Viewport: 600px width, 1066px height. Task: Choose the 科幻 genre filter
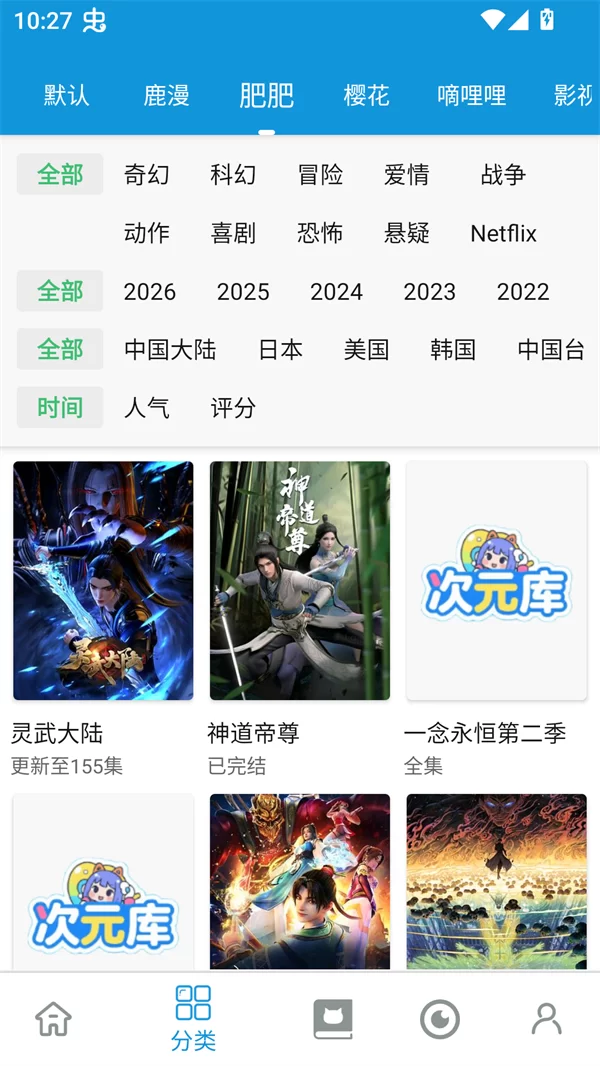point(233,175)
